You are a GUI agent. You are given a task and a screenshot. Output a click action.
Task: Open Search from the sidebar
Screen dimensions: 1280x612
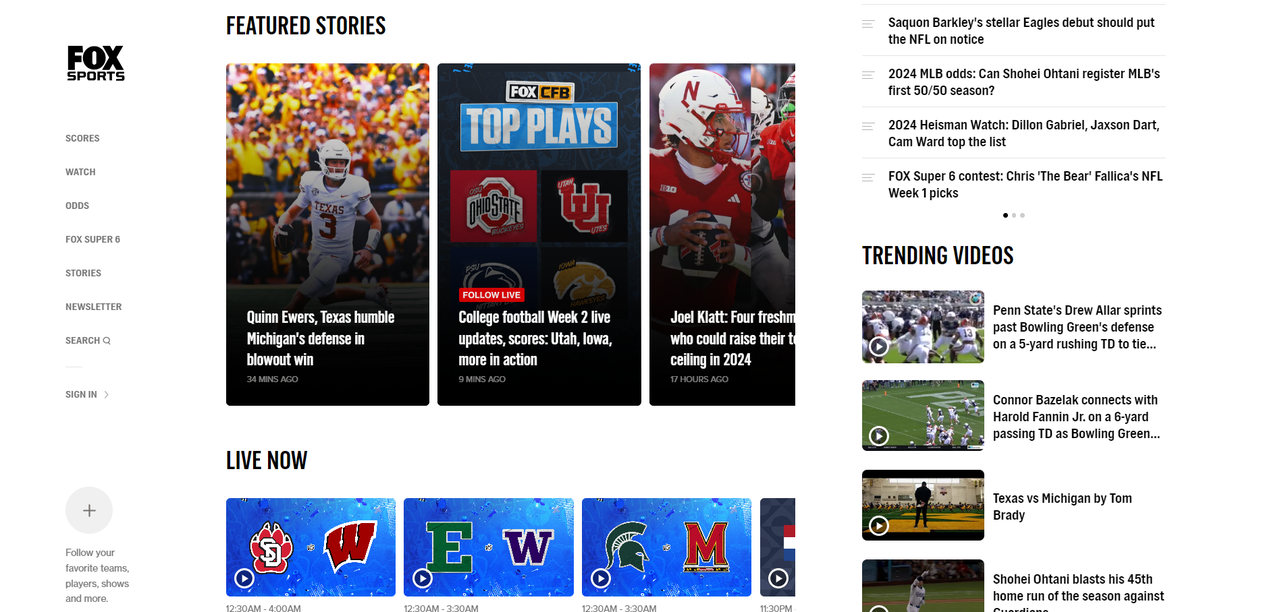pos(87,341)
